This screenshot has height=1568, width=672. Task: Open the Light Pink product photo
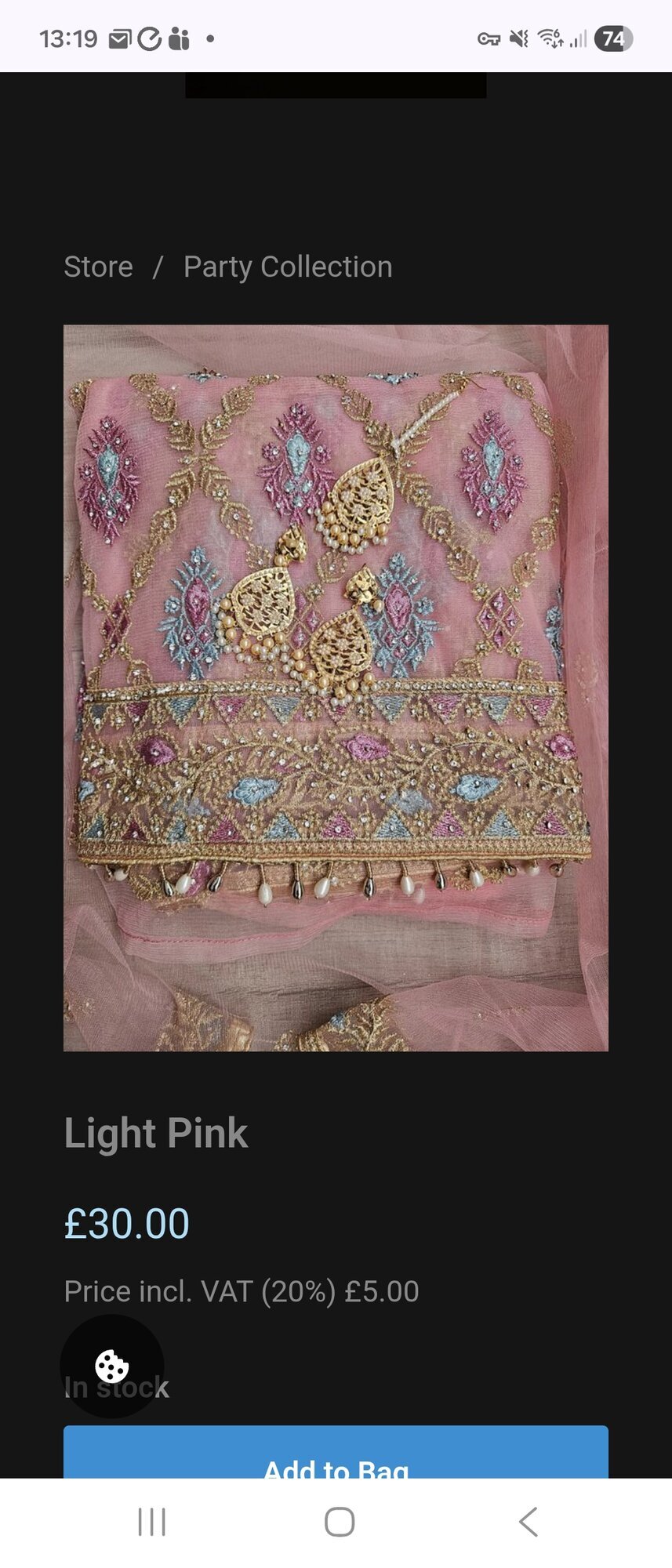coord(336,688)
